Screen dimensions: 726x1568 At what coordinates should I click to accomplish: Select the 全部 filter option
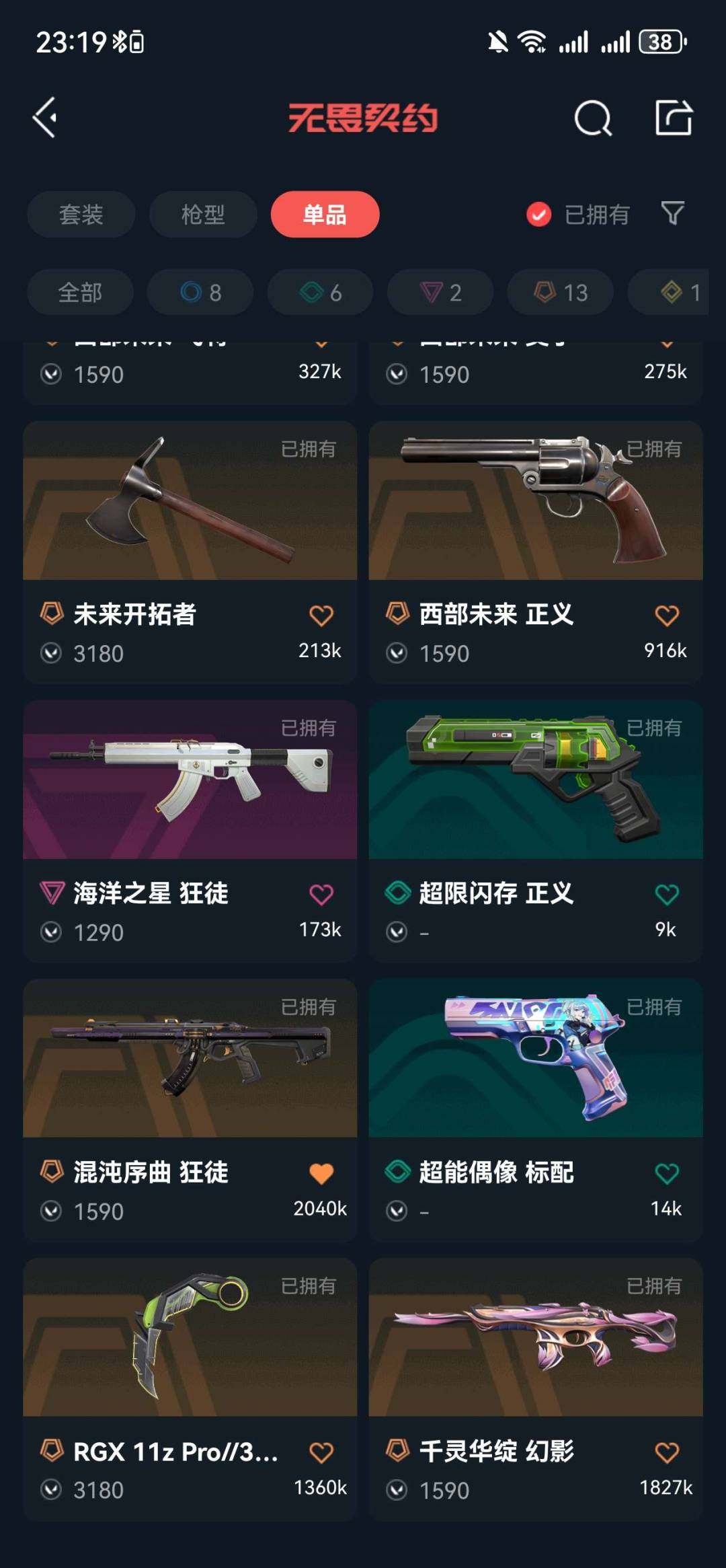[79, 292]
